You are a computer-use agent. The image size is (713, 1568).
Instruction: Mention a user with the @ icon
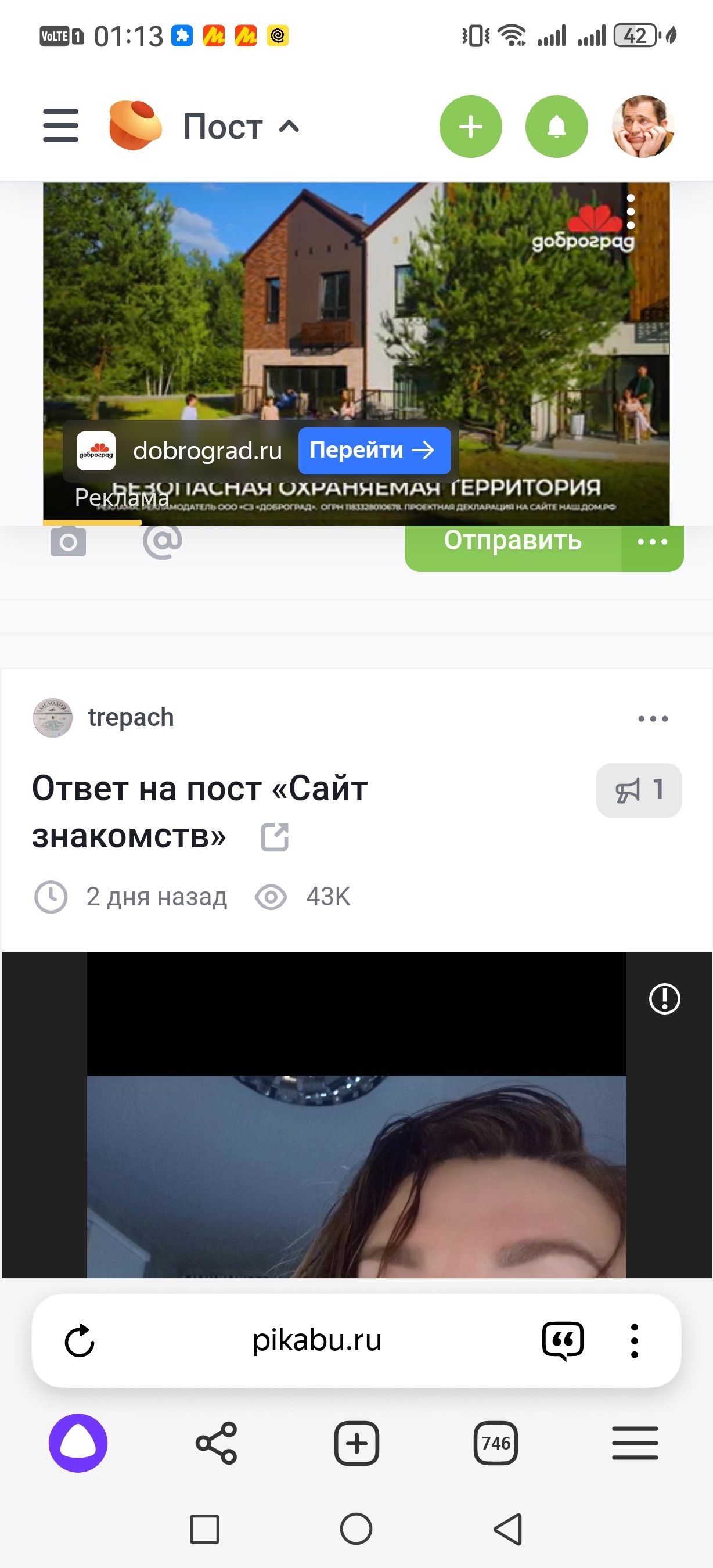[162, 541]
